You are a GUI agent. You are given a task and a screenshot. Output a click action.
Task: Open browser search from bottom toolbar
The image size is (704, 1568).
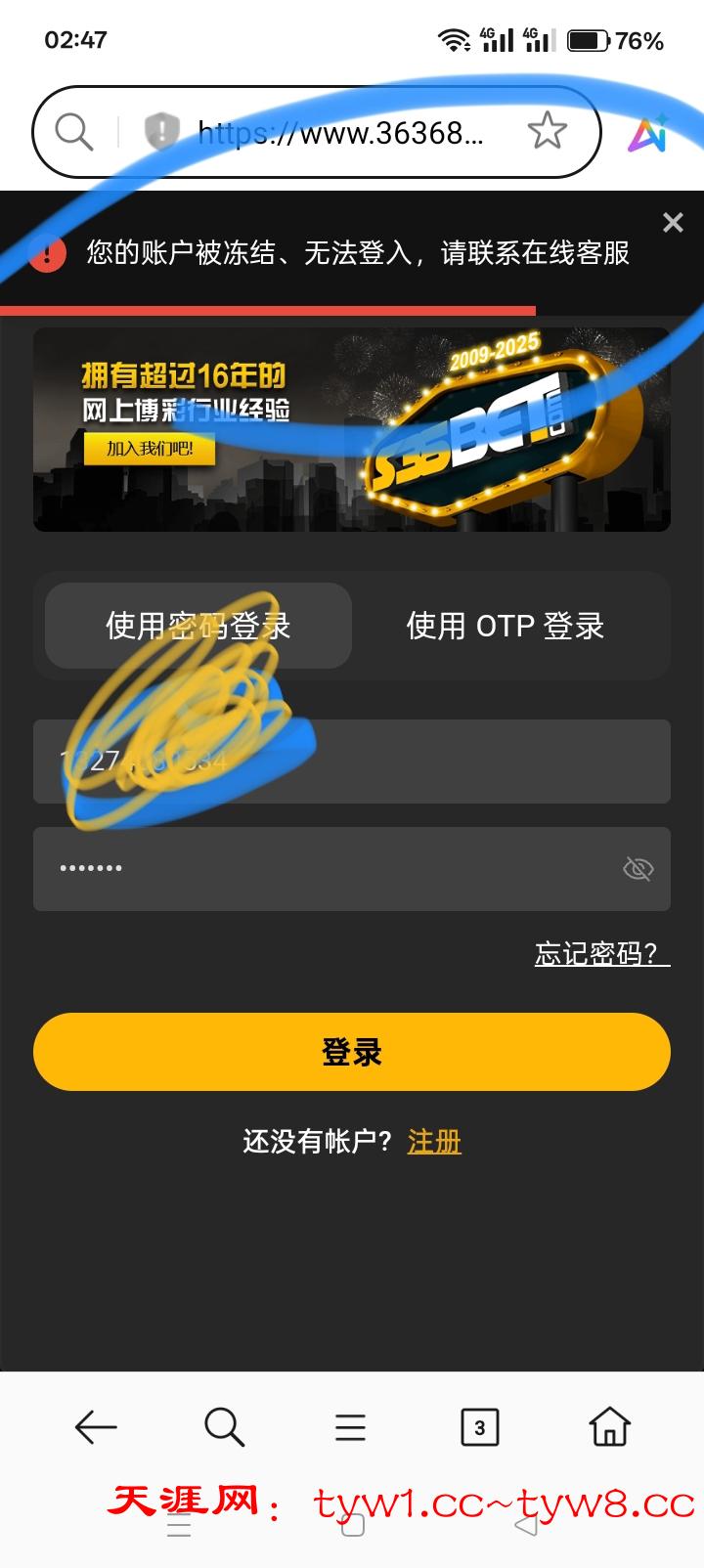(x=224, y=1427)
